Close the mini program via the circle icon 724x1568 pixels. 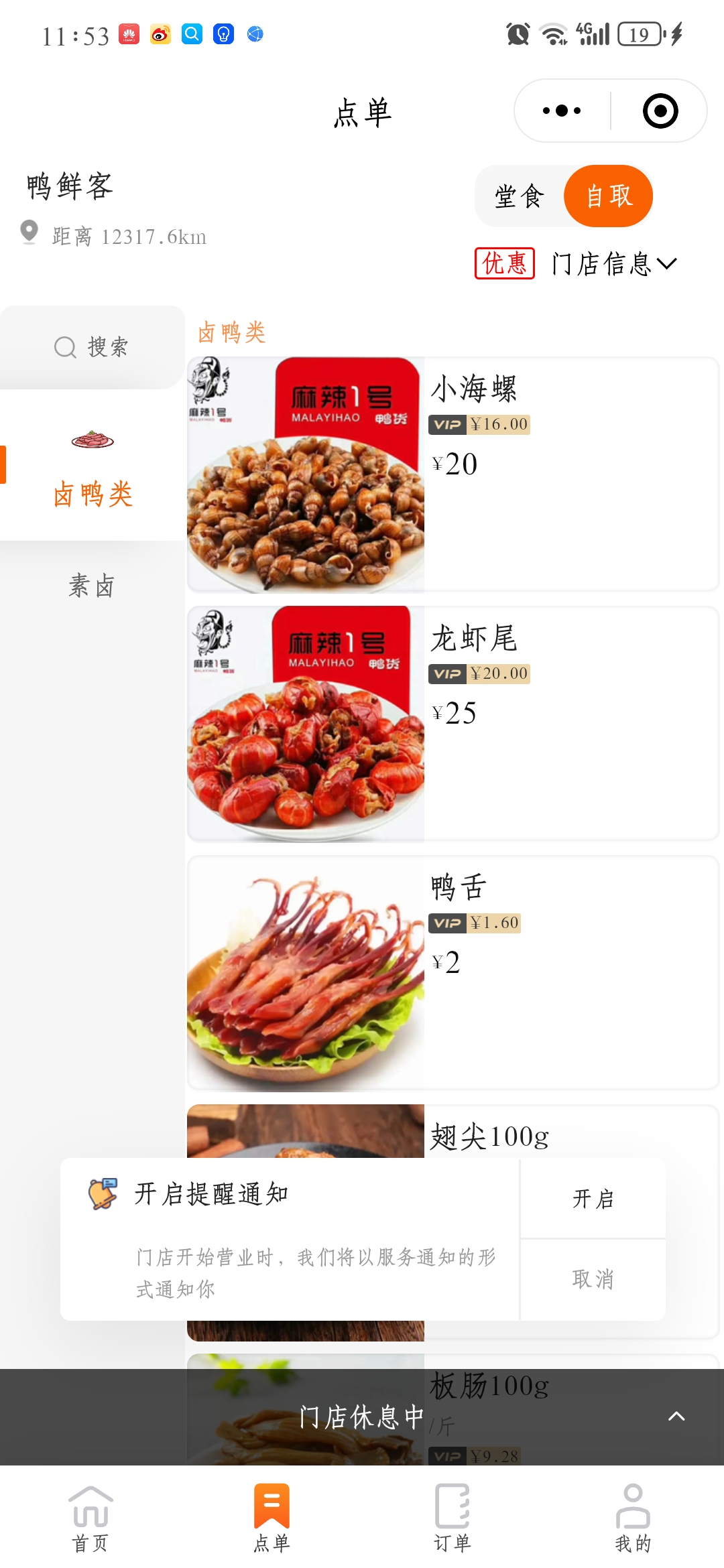[x=660, y=111]
